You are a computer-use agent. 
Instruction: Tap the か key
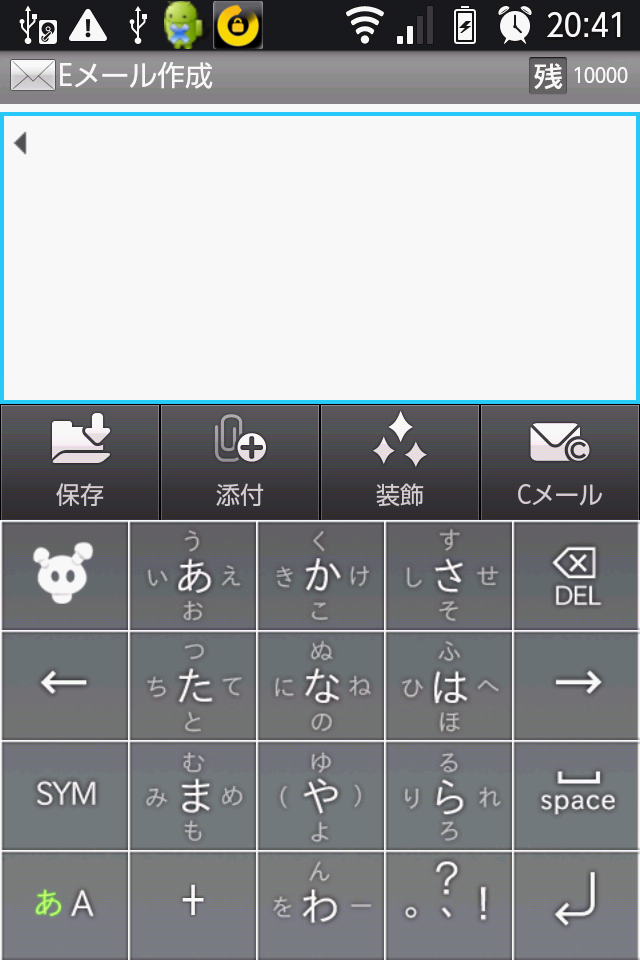click(321, 576)
